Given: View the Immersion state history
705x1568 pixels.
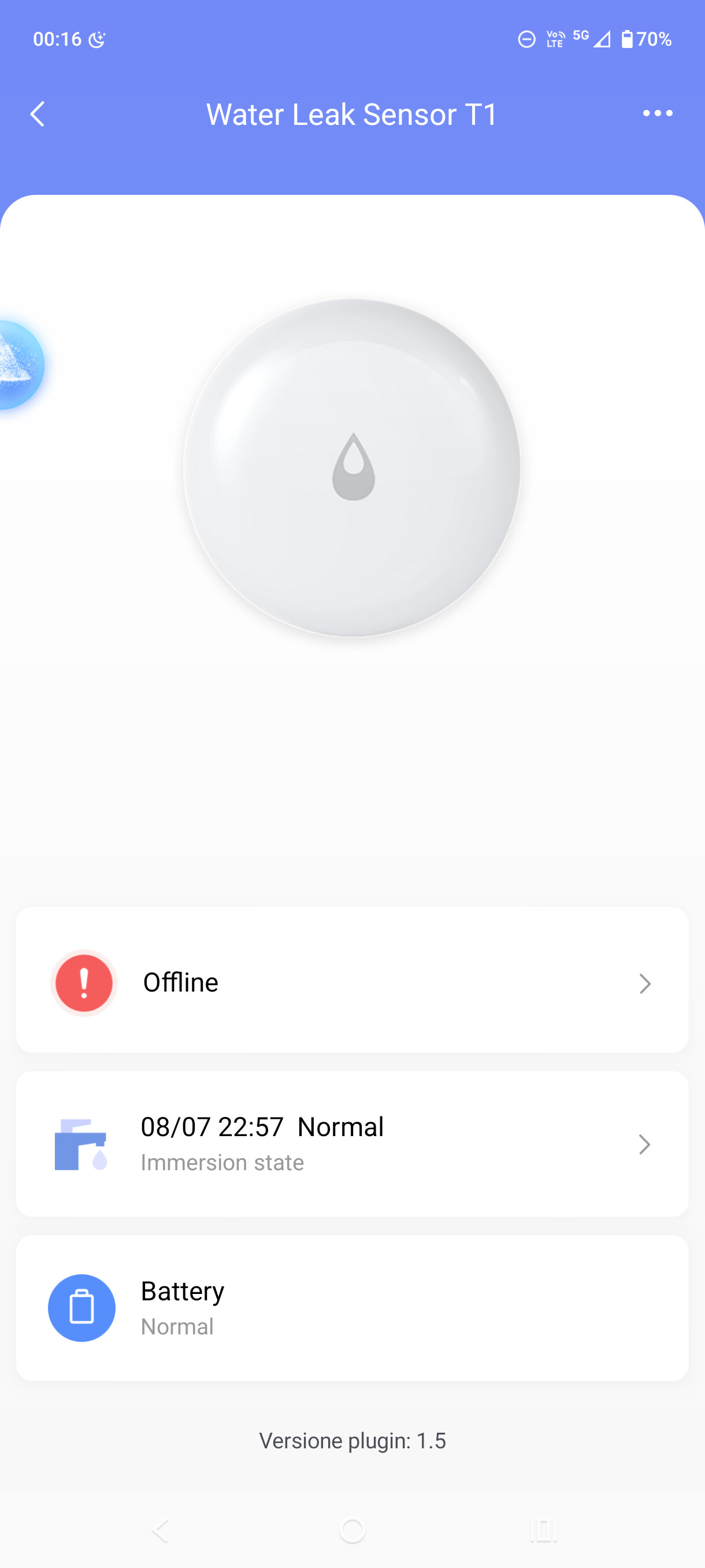Looking at the screenshot, I should point(352,1144).
